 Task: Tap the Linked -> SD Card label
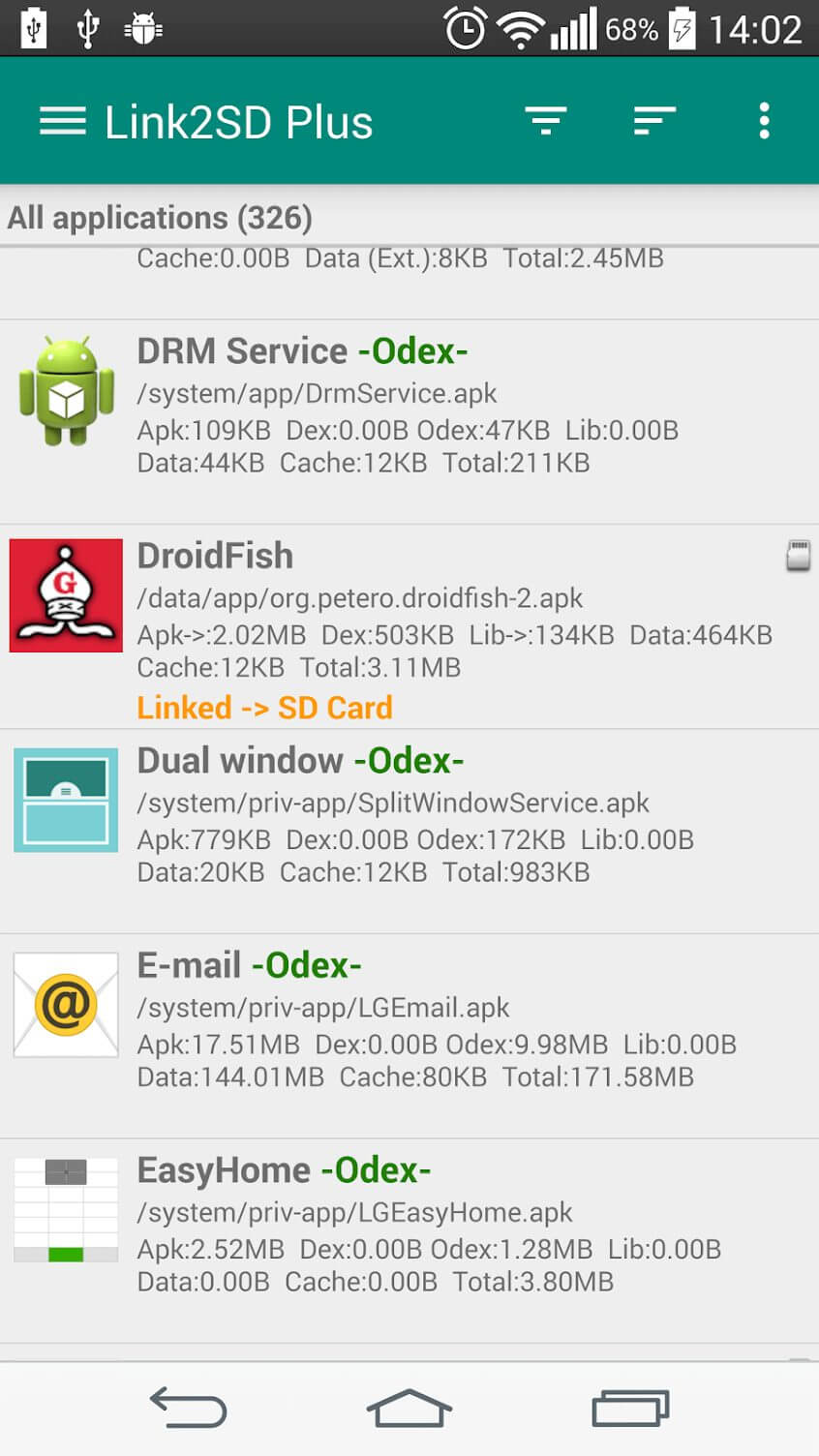pos(263,708)
